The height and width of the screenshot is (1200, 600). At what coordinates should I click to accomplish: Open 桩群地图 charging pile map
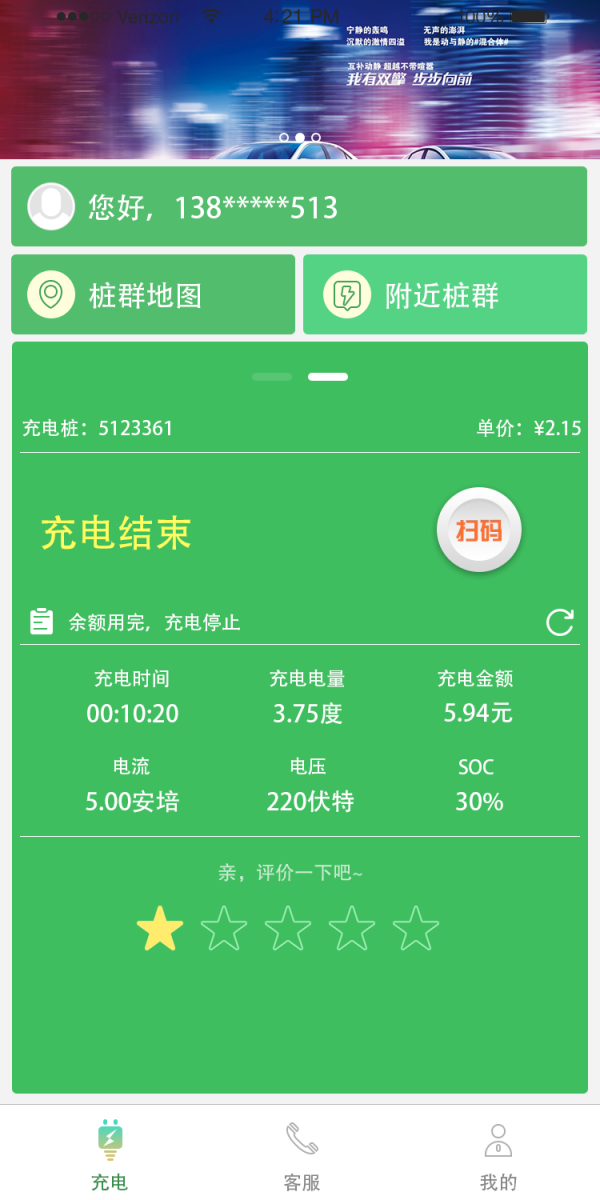tap(153, 295)
